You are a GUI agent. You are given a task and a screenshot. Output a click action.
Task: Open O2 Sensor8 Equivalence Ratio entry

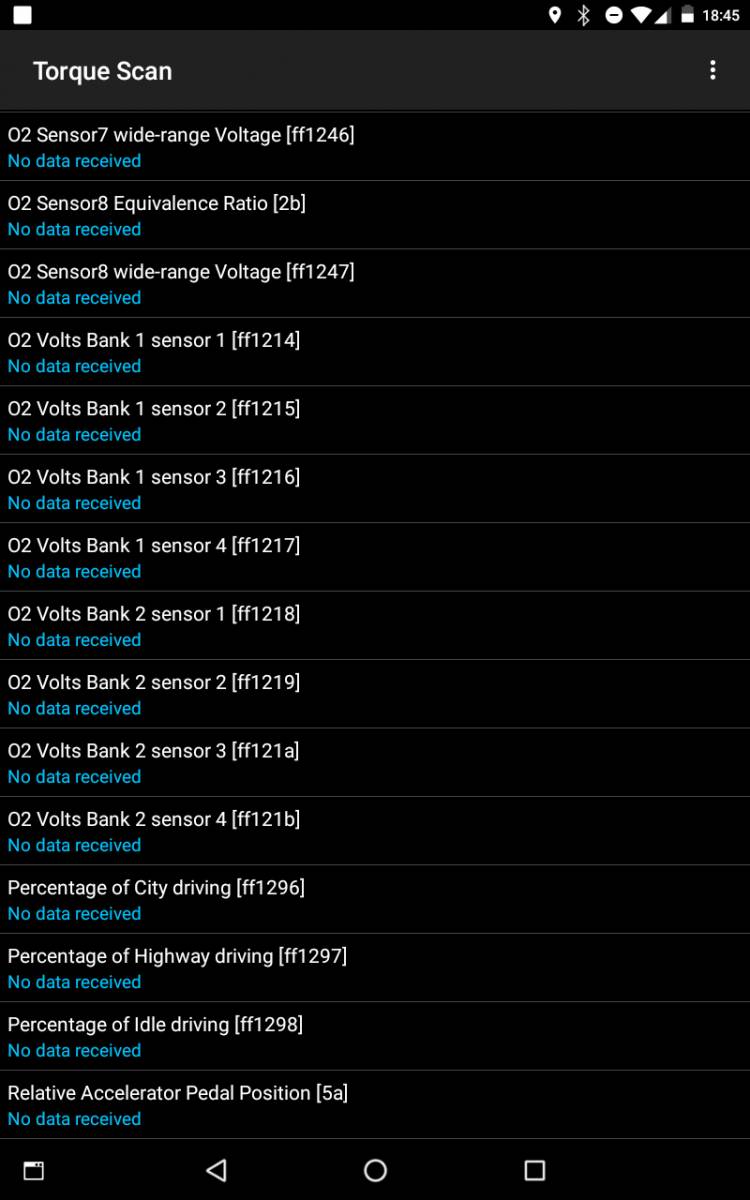(375, 215)
